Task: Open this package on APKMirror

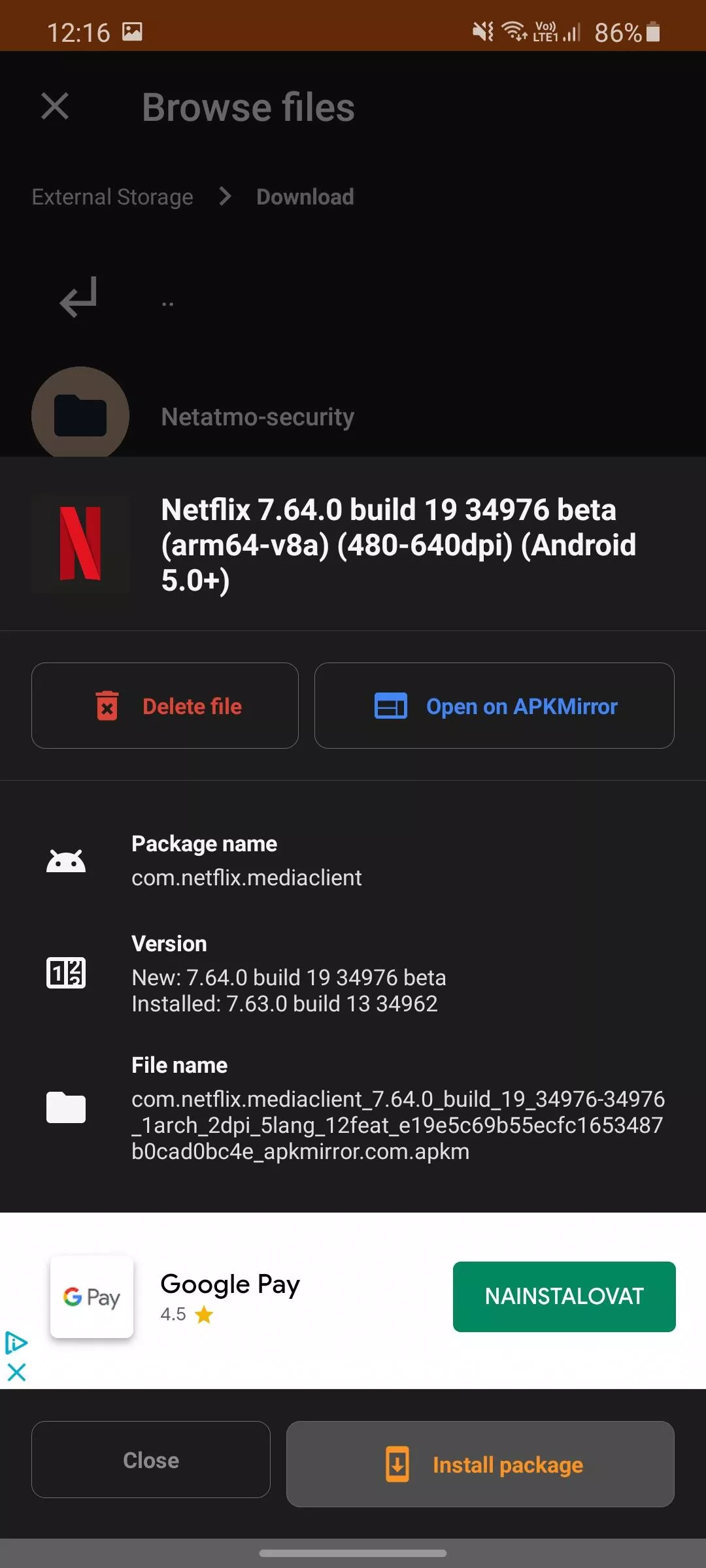Action: [494, 706]
